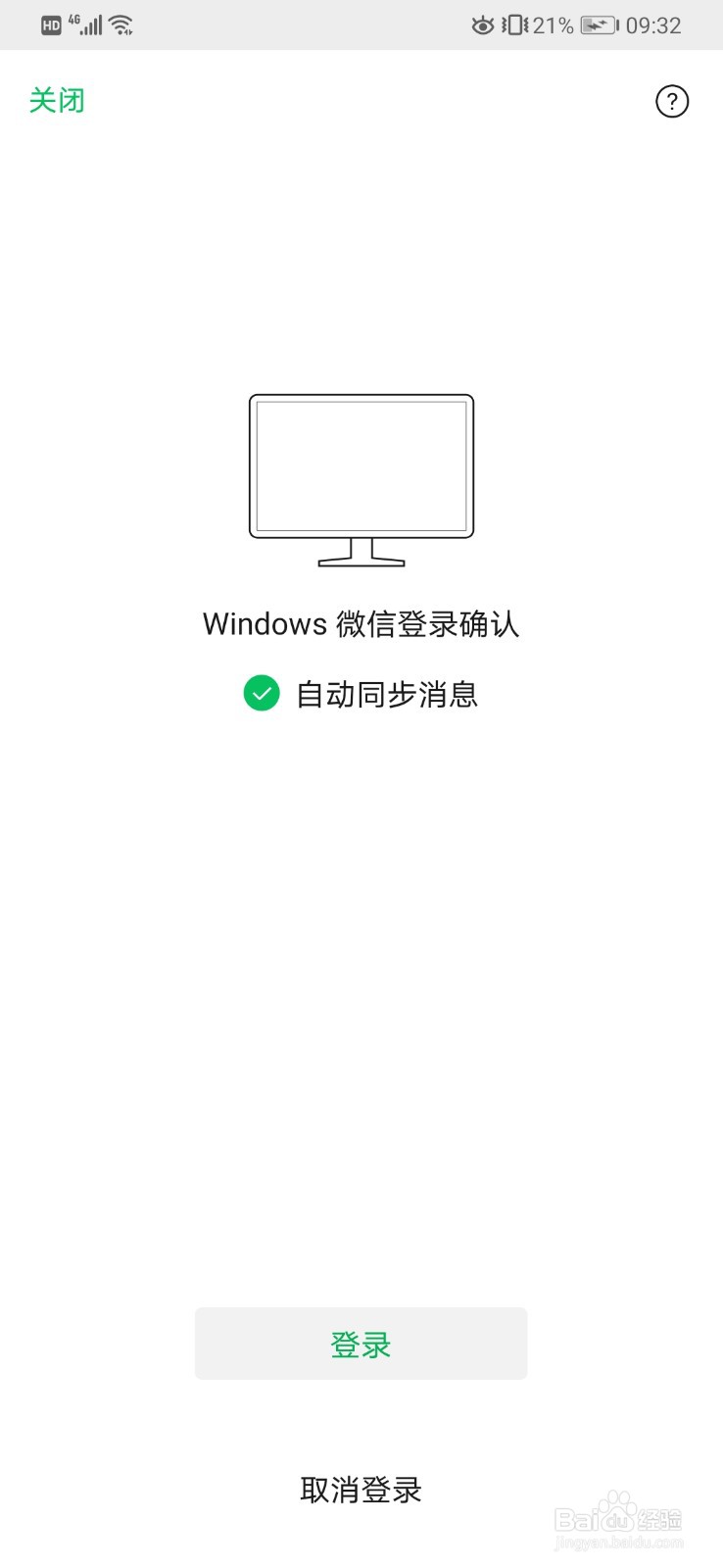This screenshot has width=723, height=1568.
Task: Tap the 自动同步消息 label to toggle sync
Action: [x=387, y=694]
